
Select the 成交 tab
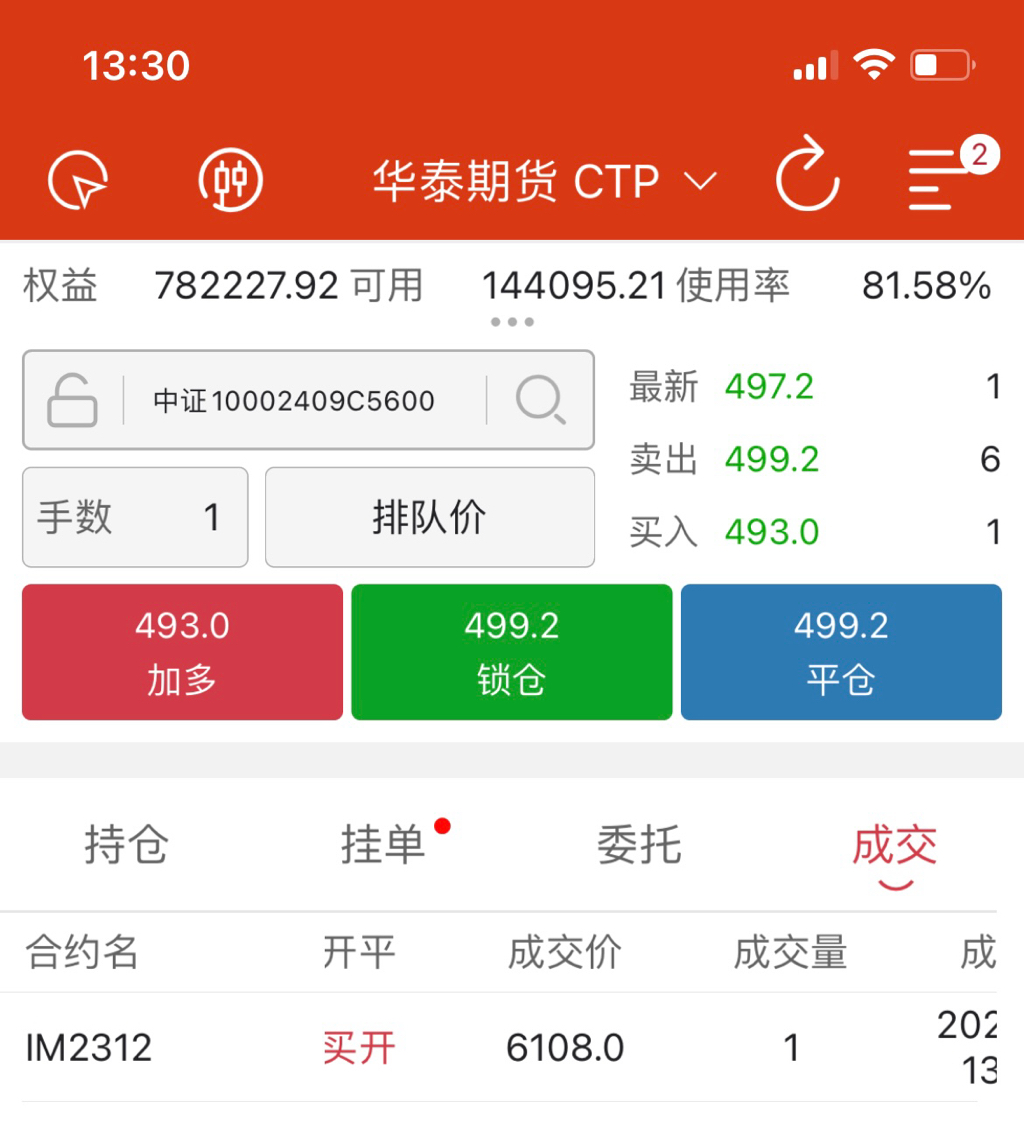click(894, 847)
